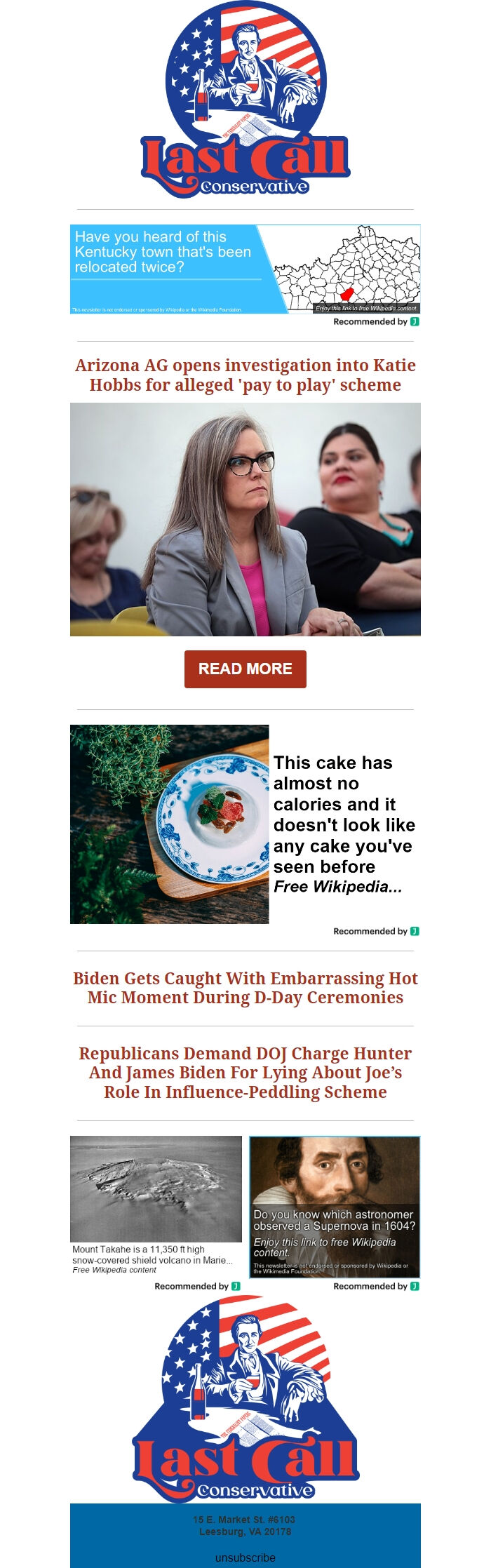
Task: Tap the unsubscribe link
Action: [245, 1557]
